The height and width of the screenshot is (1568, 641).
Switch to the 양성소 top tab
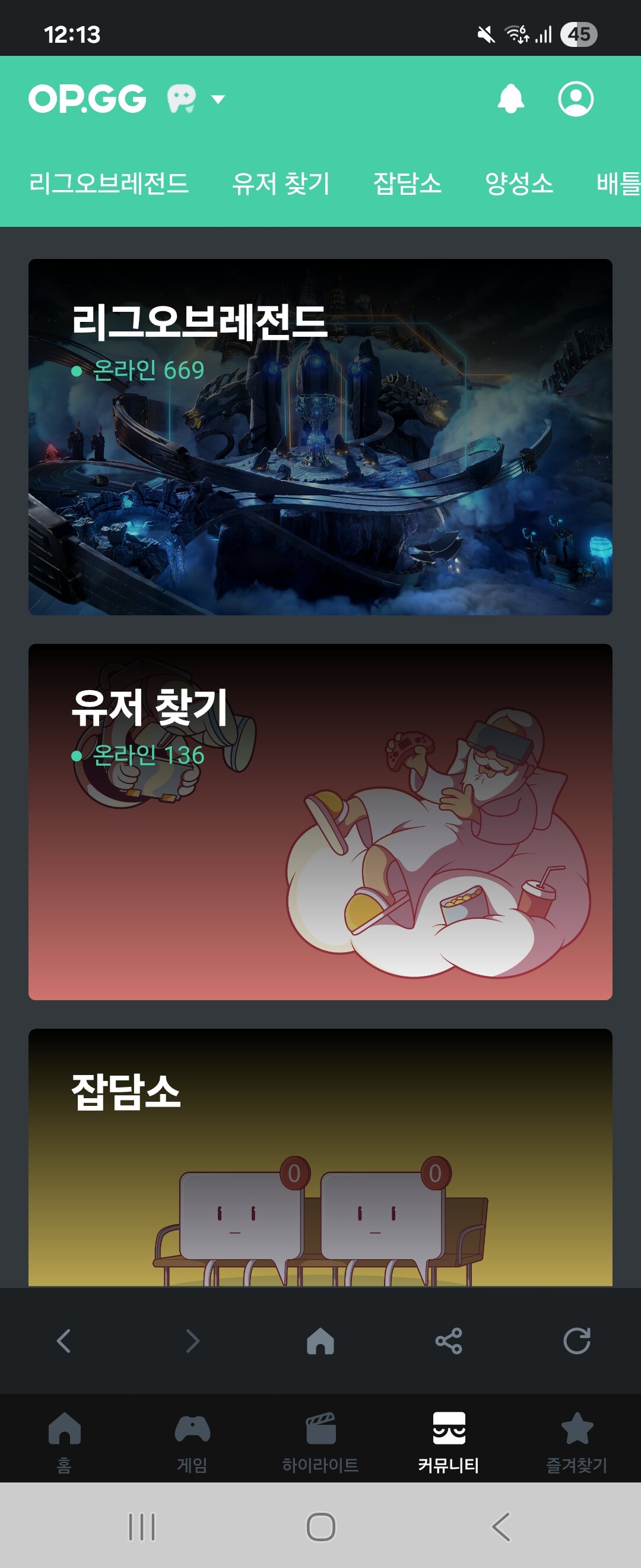519,183
